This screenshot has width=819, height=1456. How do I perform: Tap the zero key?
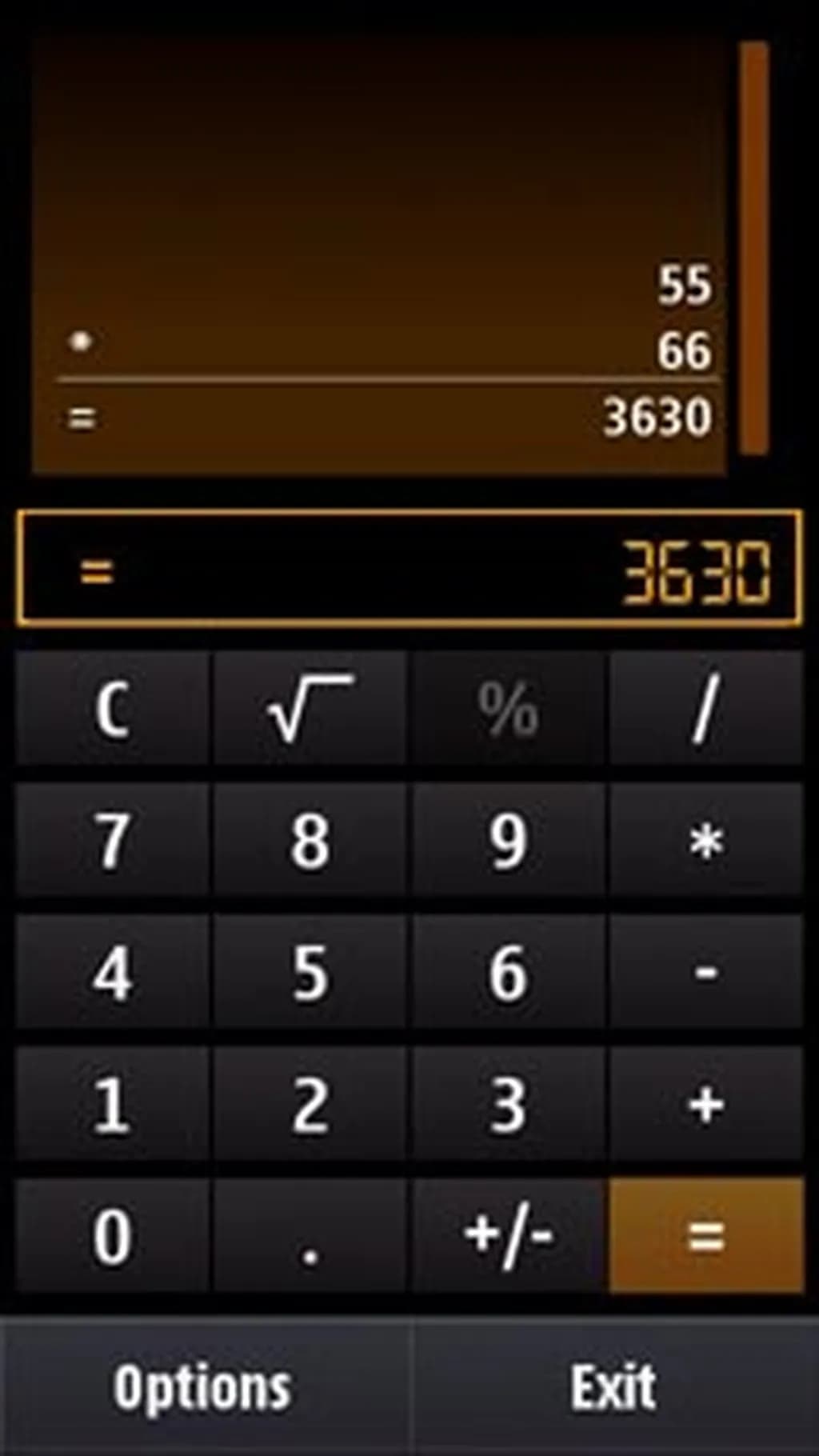click(x=113, y=1235)
